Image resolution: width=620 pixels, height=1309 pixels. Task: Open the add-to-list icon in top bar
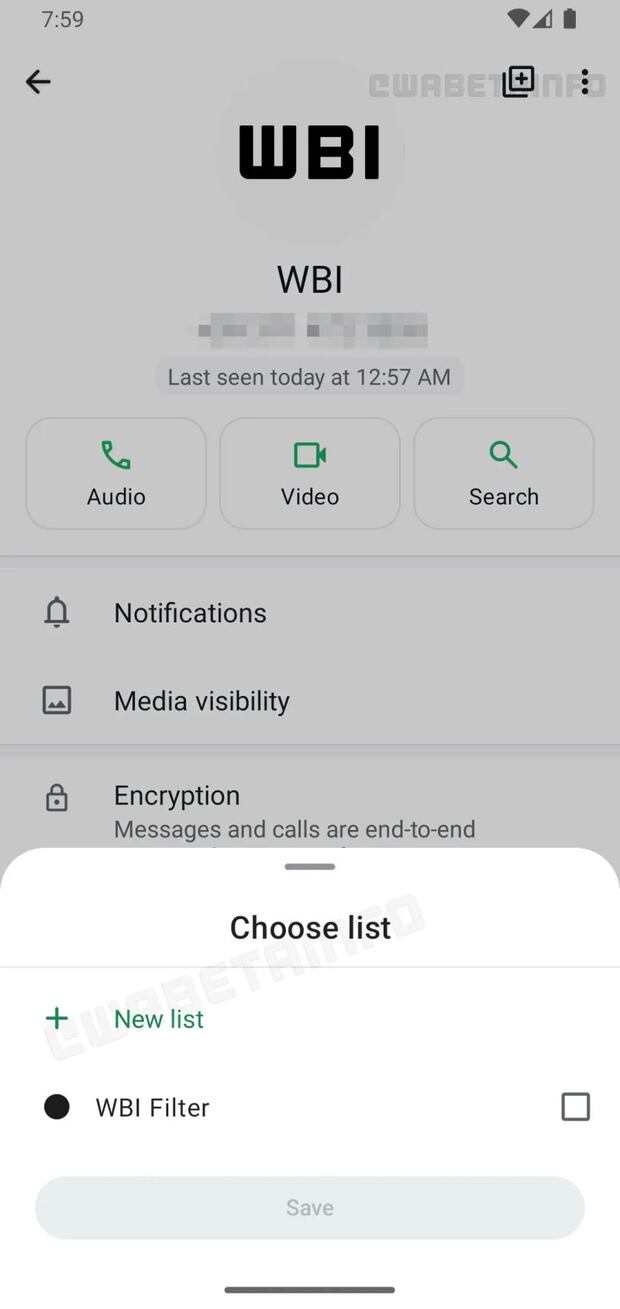518,82
